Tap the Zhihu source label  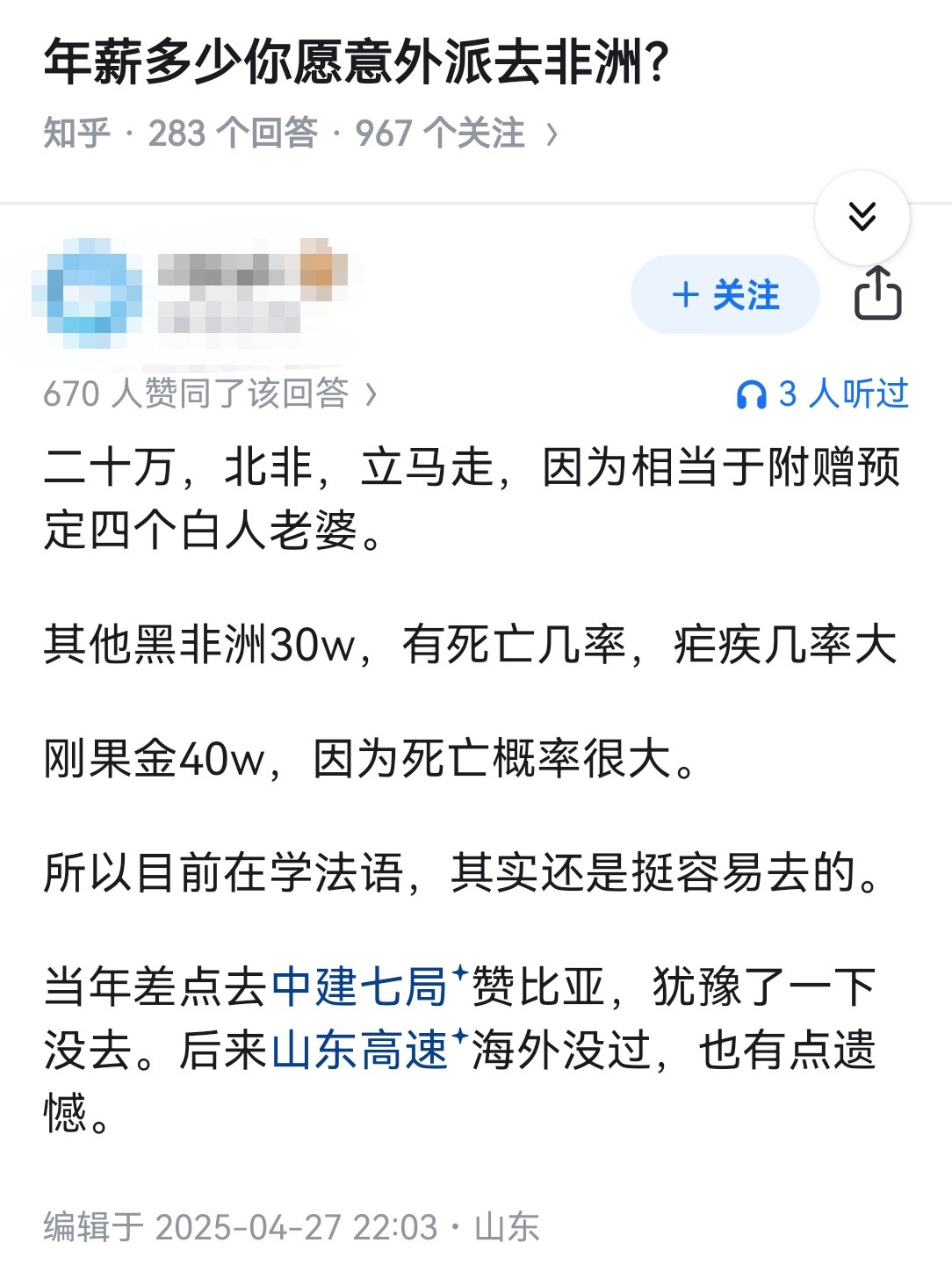77,132
